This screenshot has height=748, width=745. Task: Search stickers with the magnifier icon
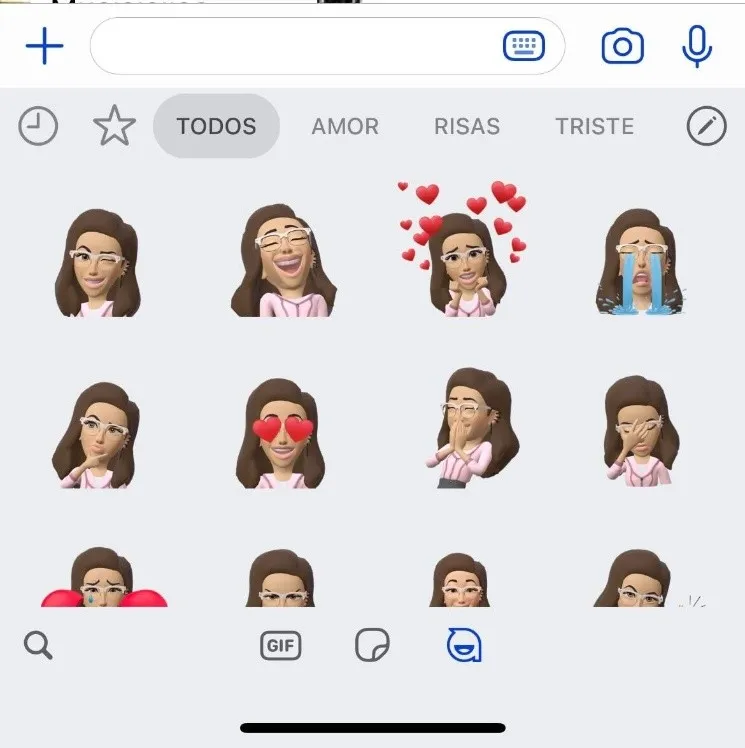[x=38, y=646]
